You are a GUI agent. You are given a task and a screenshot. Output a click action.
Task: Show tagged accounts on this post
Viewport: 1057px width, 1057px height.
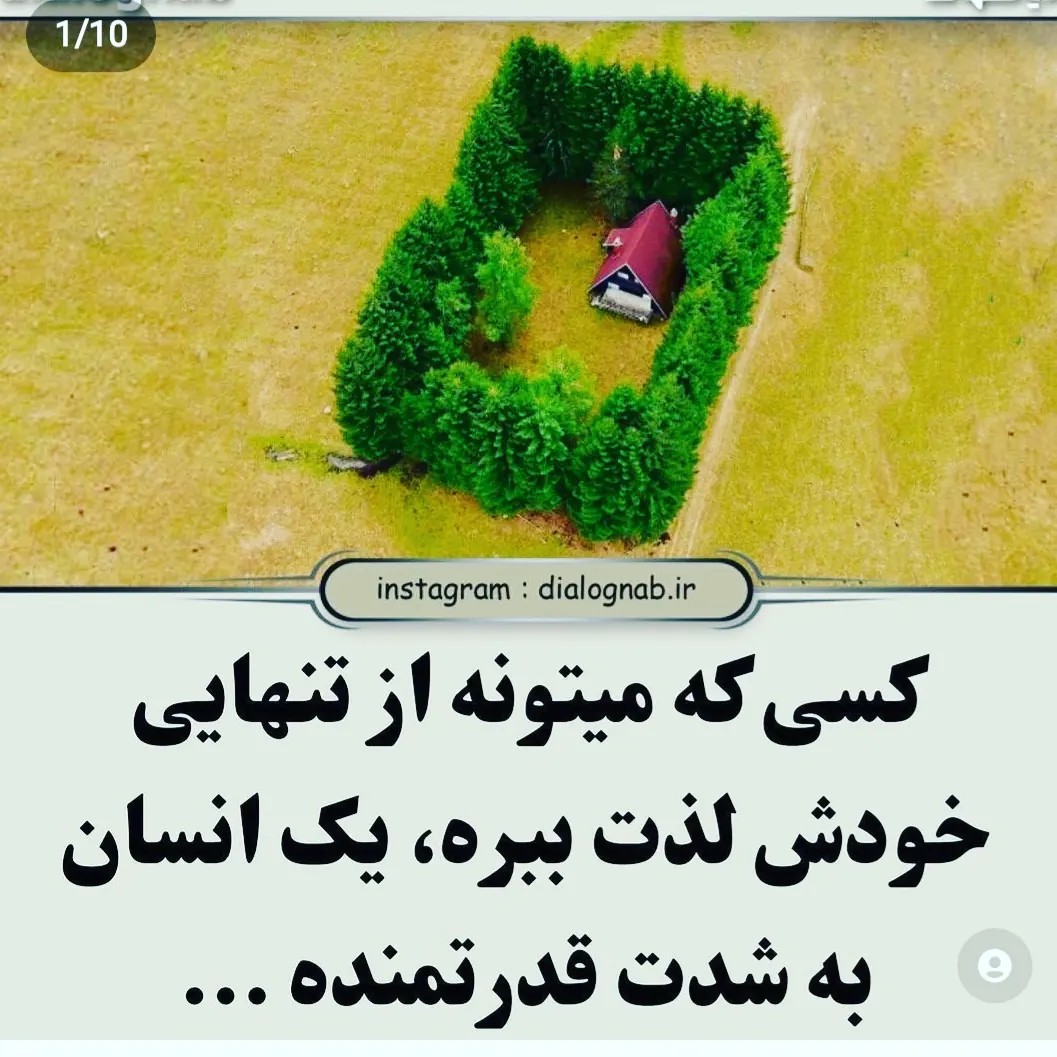[994, 966]
